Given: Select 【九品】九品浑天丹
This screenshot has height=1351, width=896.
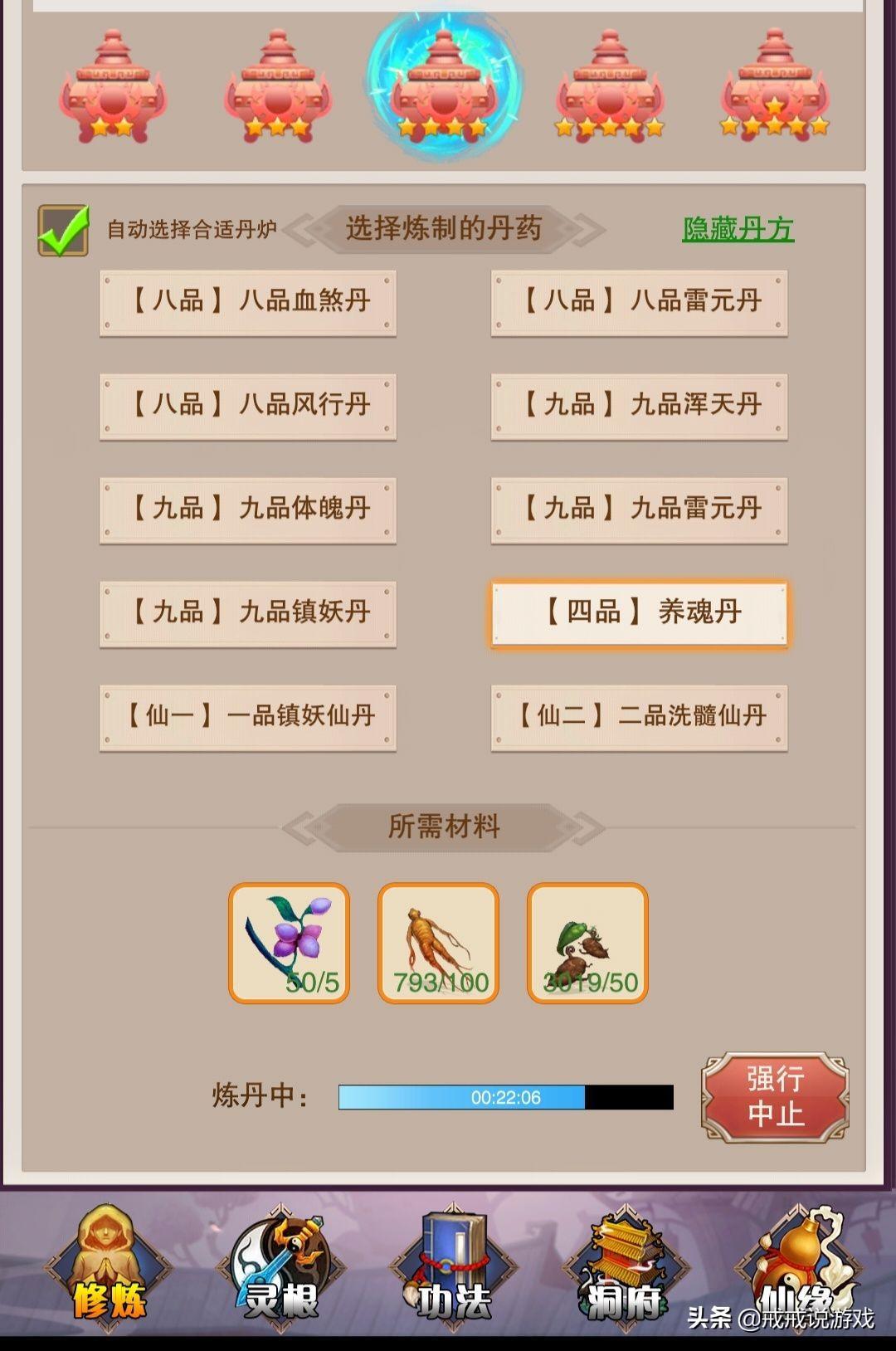Looking at the screenshot, I should [639, 406].
